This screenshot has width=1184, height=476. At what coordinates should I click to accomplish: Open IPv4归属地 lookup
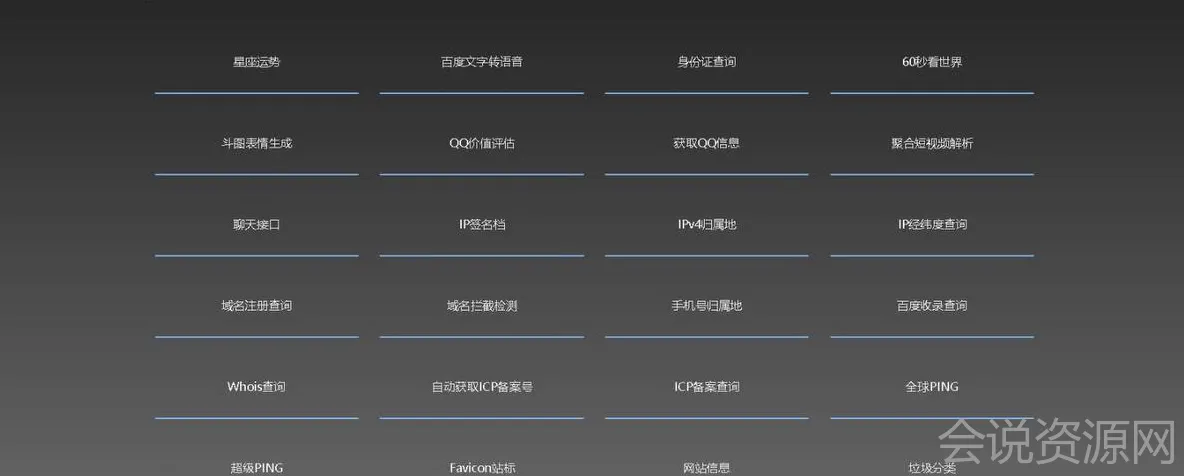[x=706, y=224]
